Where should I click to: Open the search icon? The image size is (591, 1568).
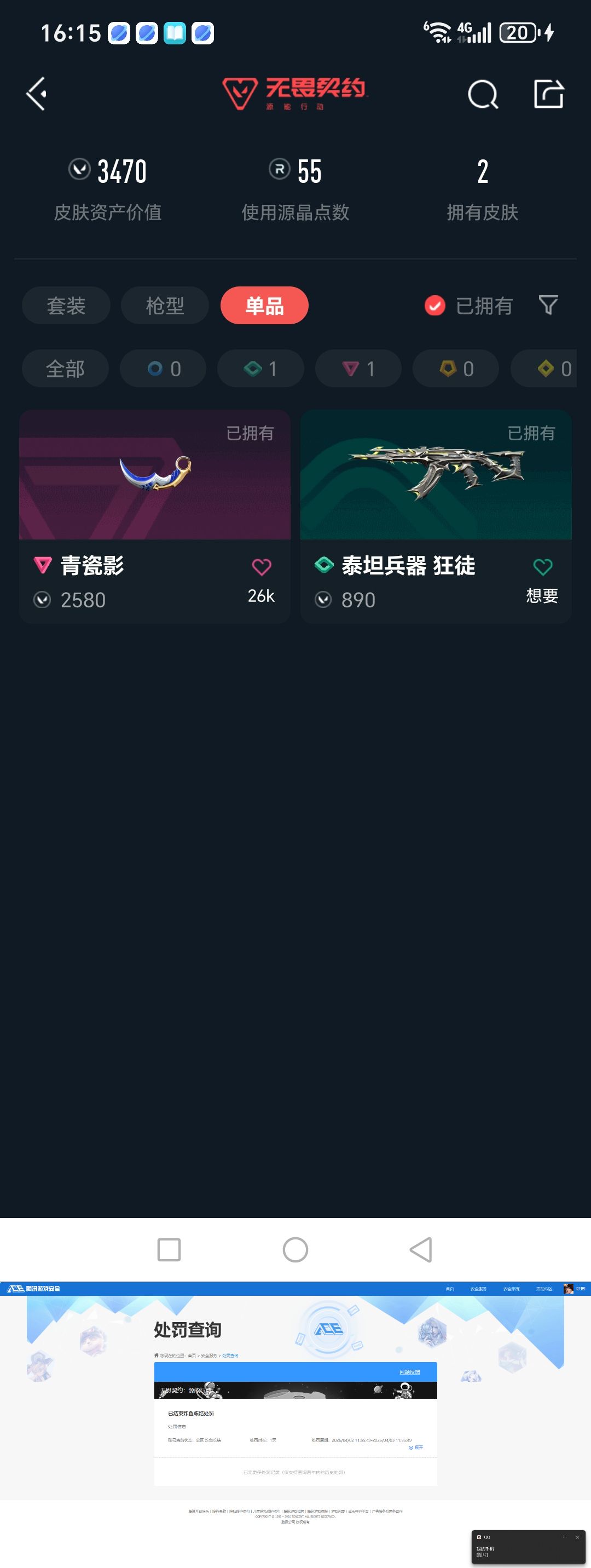[482, 93]
